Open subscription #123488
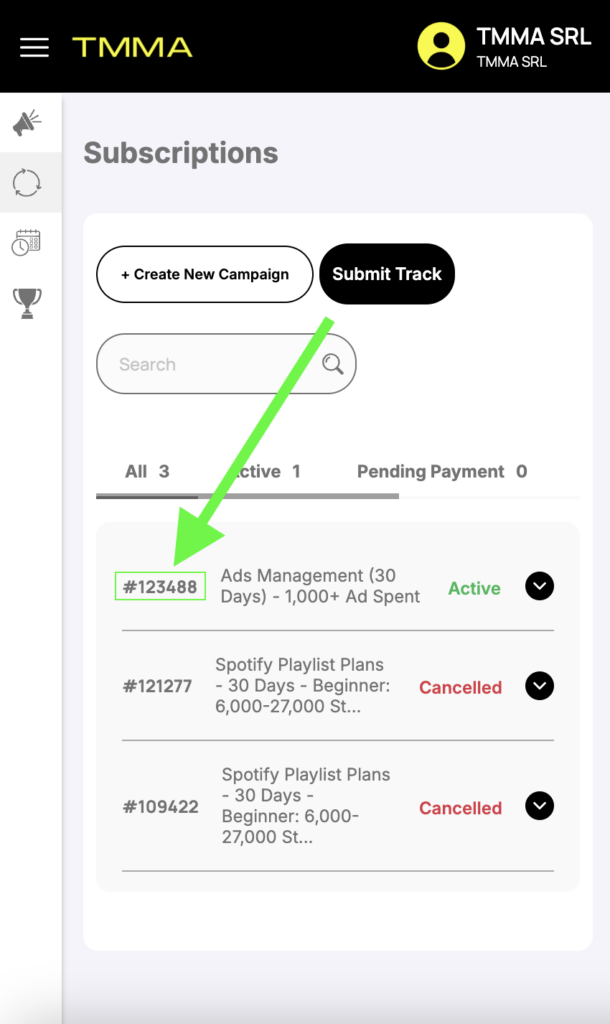The width and height of the screenshot is (610, 1024). click(x=160, y=586)
